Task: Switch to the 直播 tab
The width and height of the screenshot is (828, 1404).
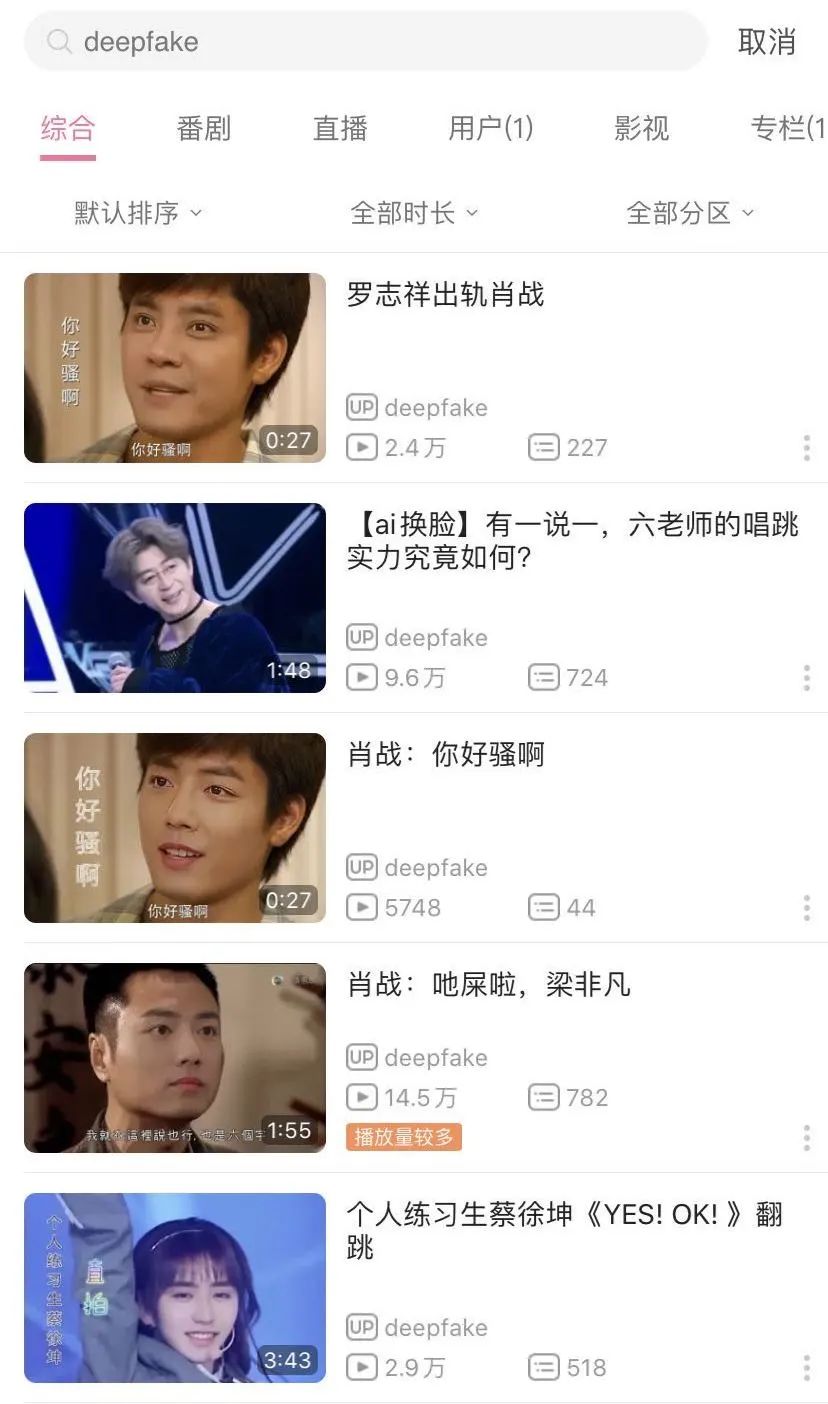Action: tap(340, 128)
